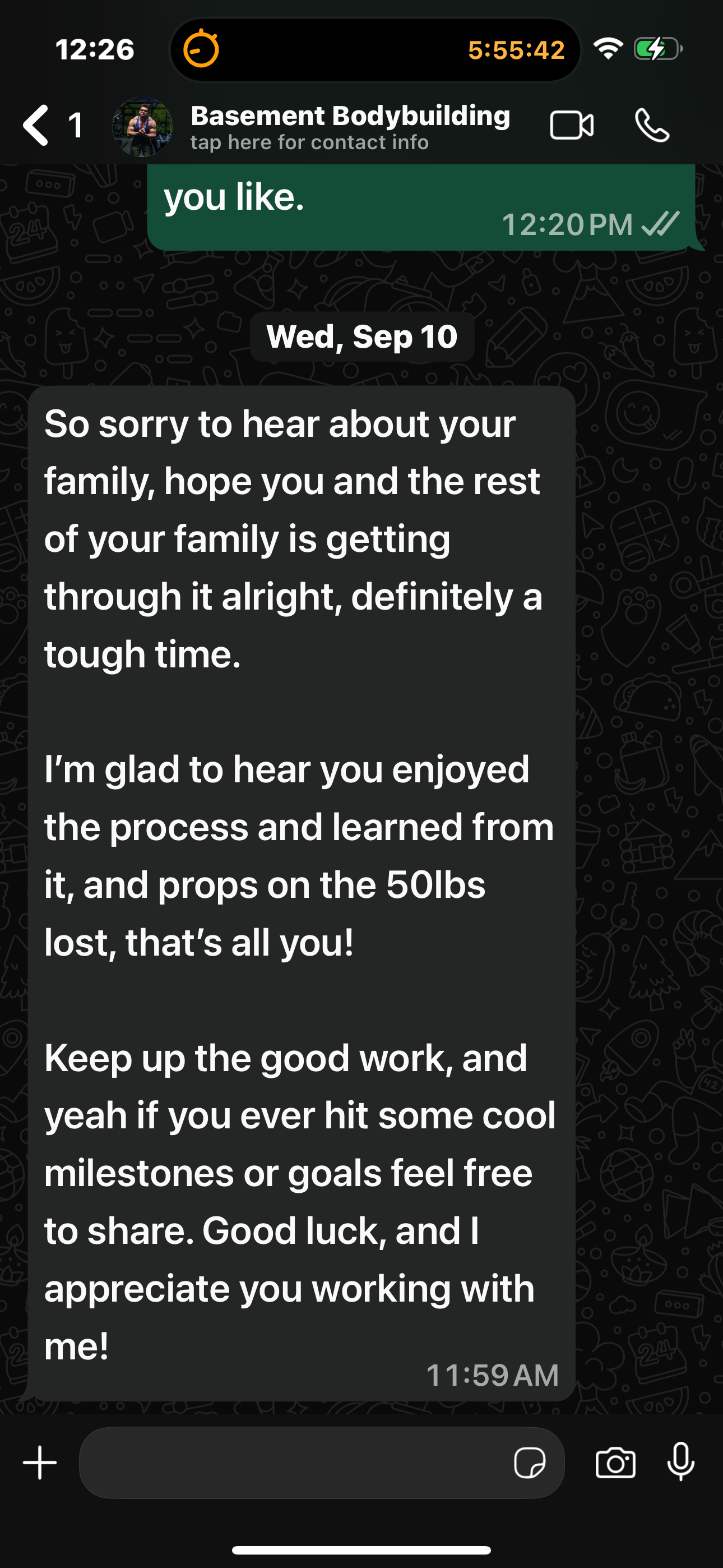Start a voice call with Basement Bodybuilding

tap(652, 126)
